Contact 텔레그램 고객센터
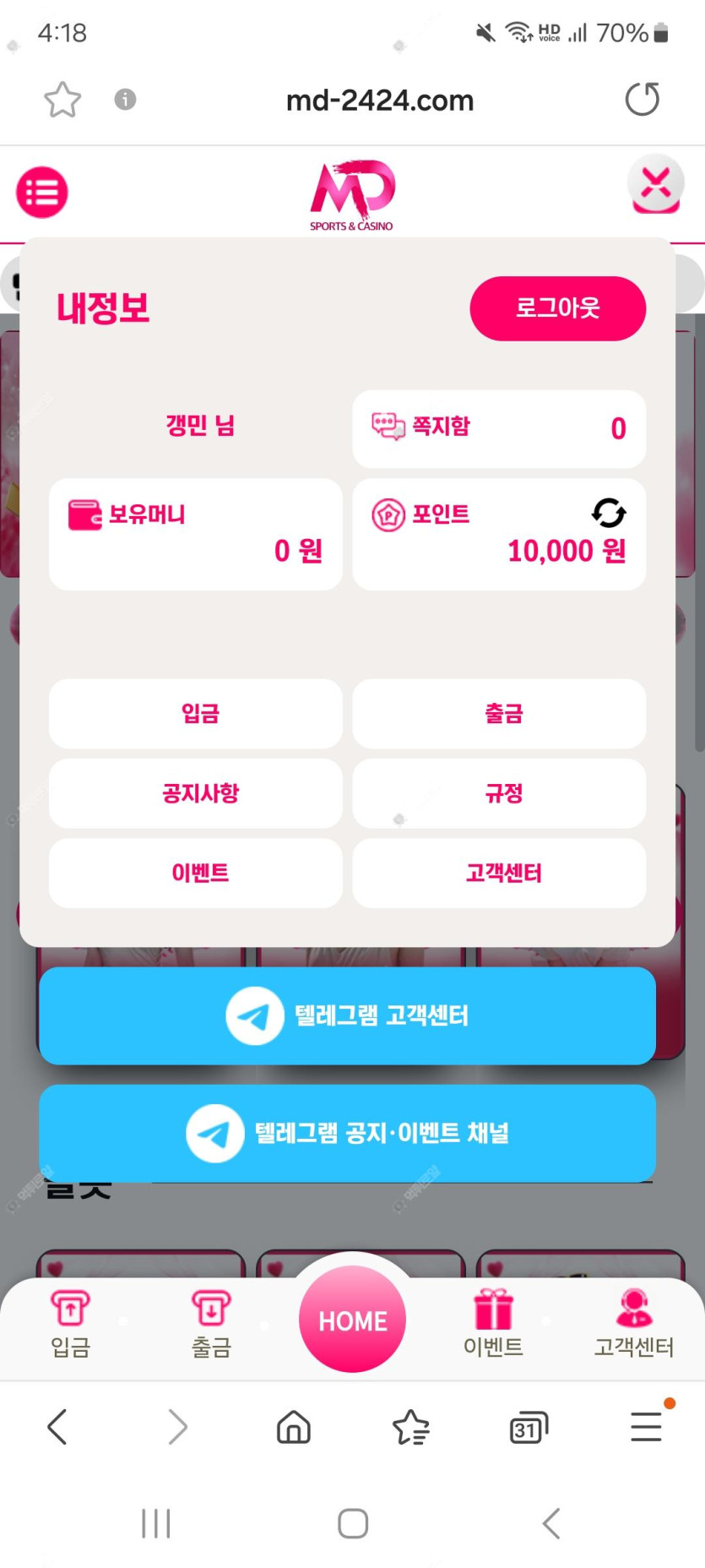Screen dimensions: 705x1568 coord(347,1015)
